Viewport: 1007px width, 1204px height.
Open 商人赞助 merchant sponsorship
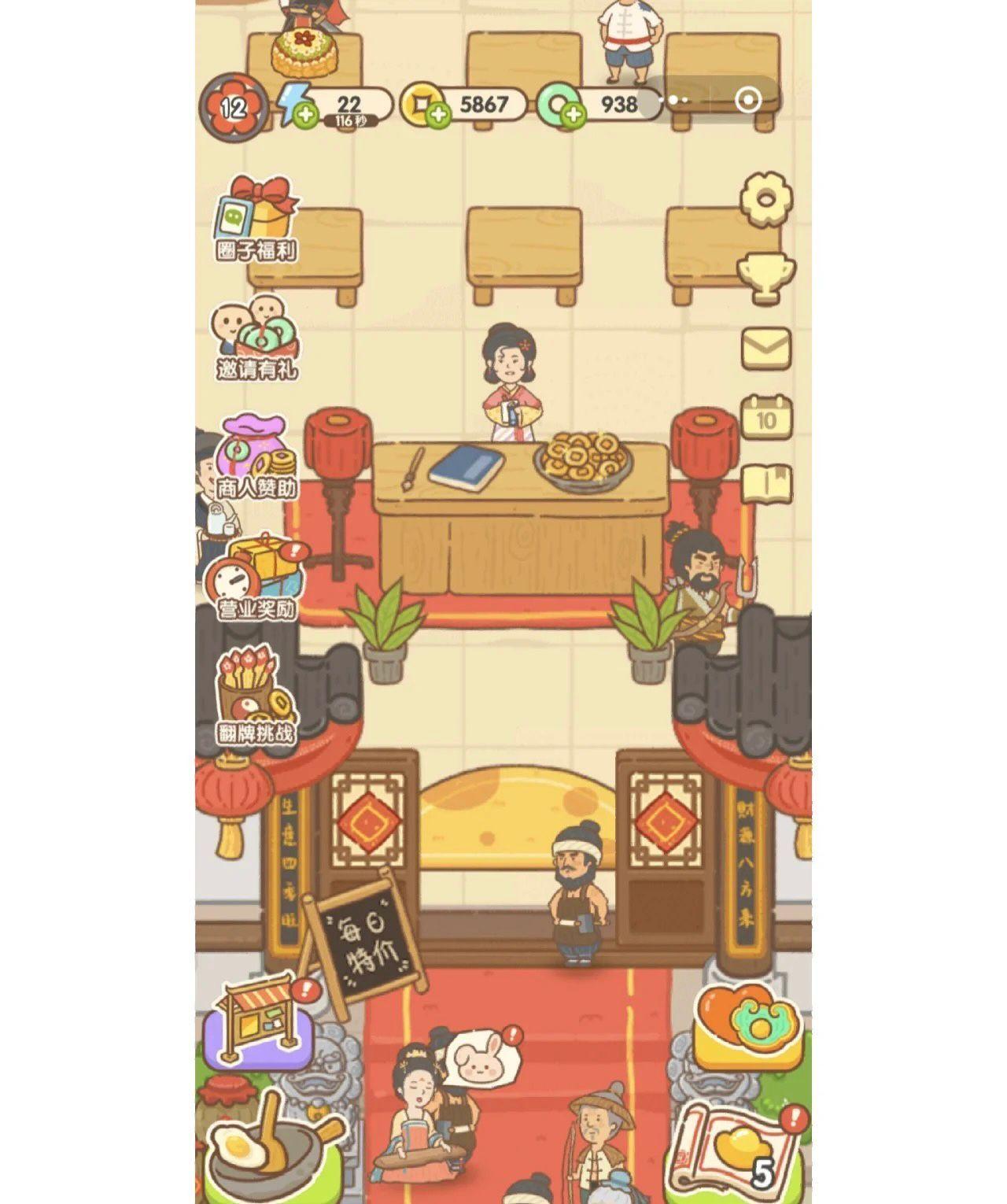coord(257,458)
